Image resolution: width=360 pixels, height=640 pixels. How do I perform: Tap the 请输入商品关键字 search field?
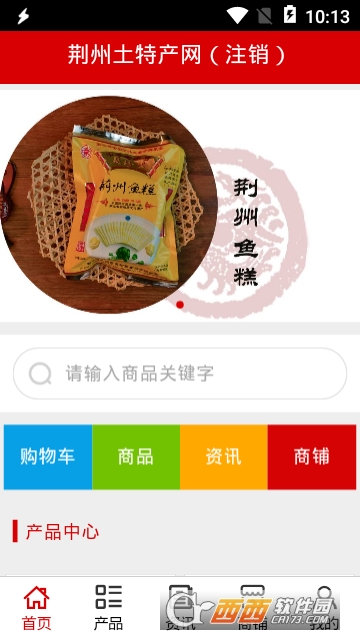(180, 373)
